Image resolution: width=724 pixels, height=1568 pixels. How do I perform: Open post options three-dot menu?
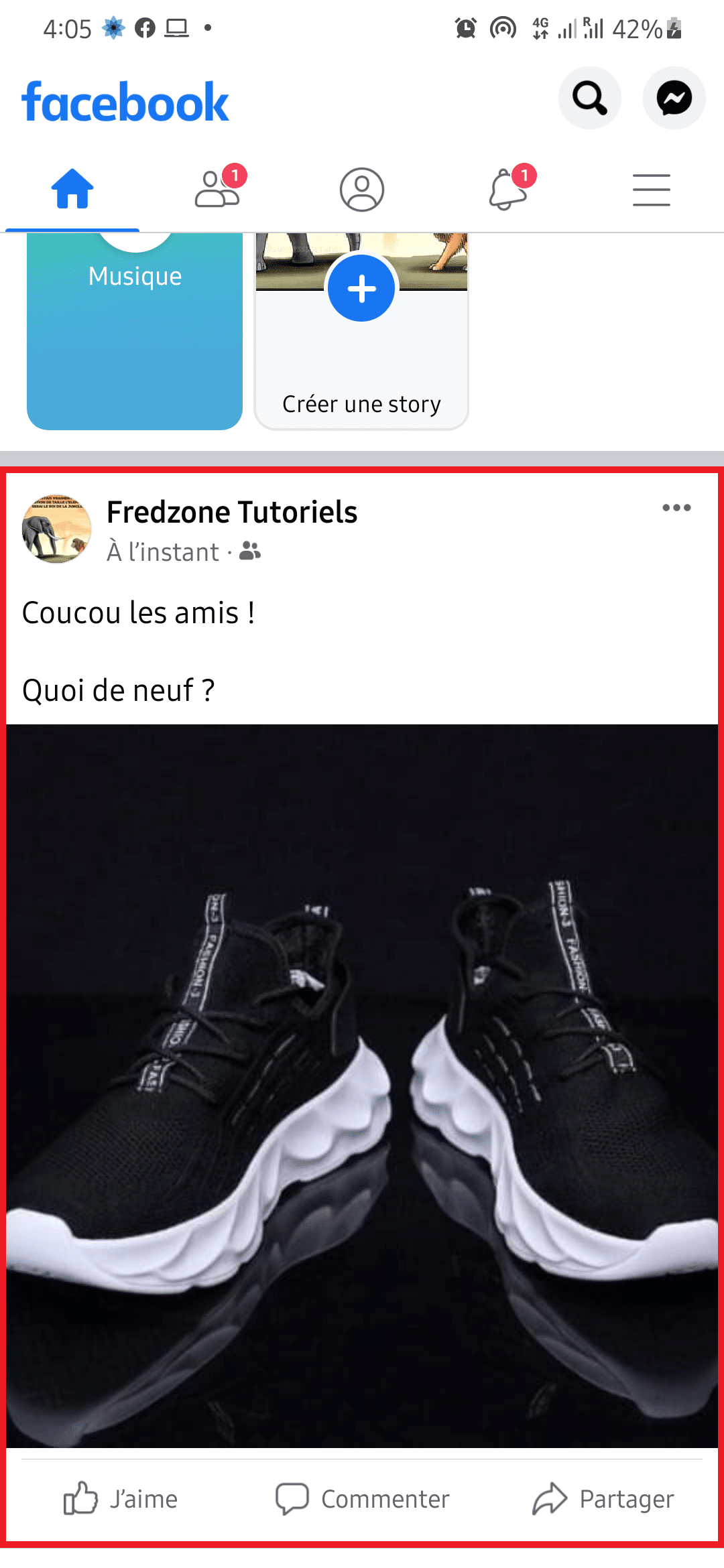(x=676, y=508)
